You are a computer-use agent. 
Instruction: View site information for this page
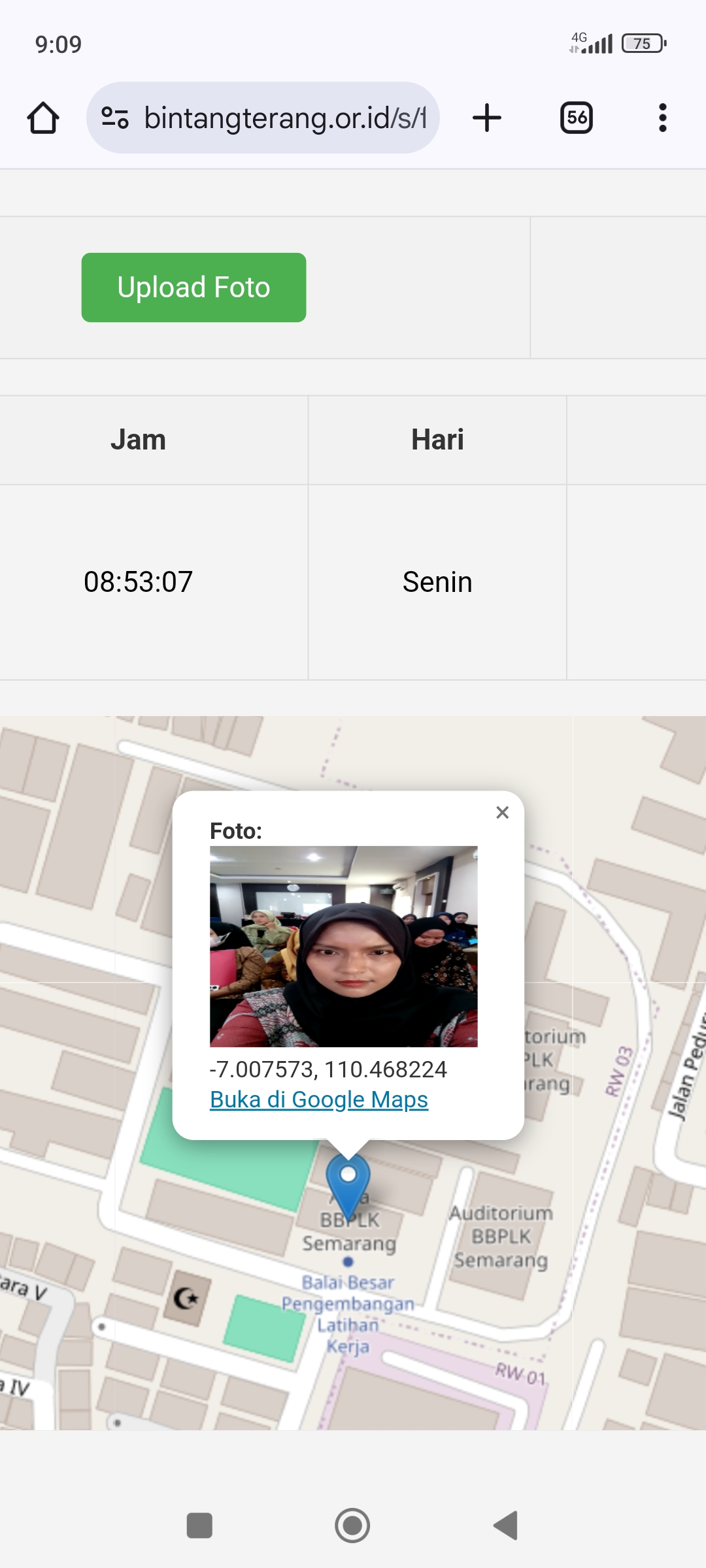[115, 118]
